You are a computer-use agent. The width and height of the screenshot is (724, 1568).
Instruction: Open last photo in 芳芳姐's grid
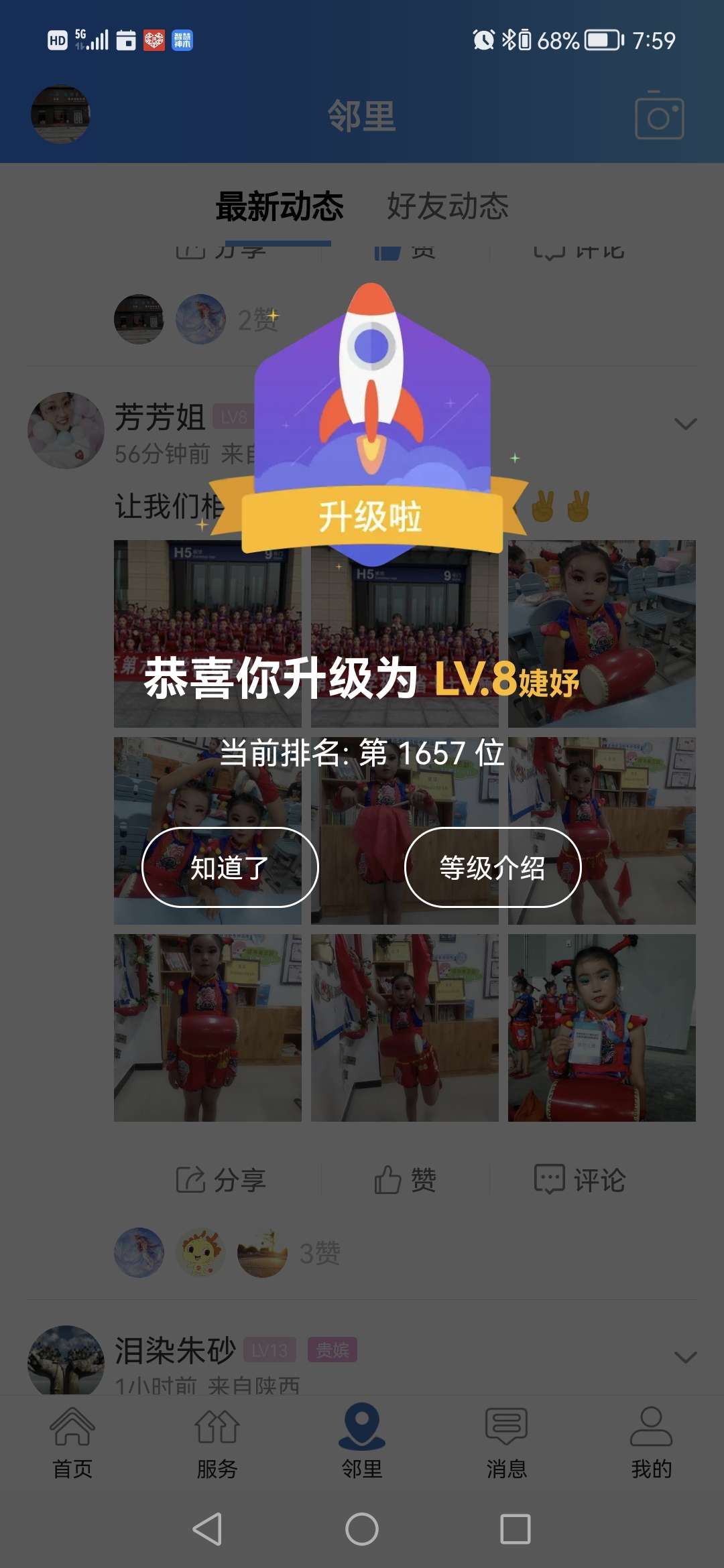(601, 1027)
